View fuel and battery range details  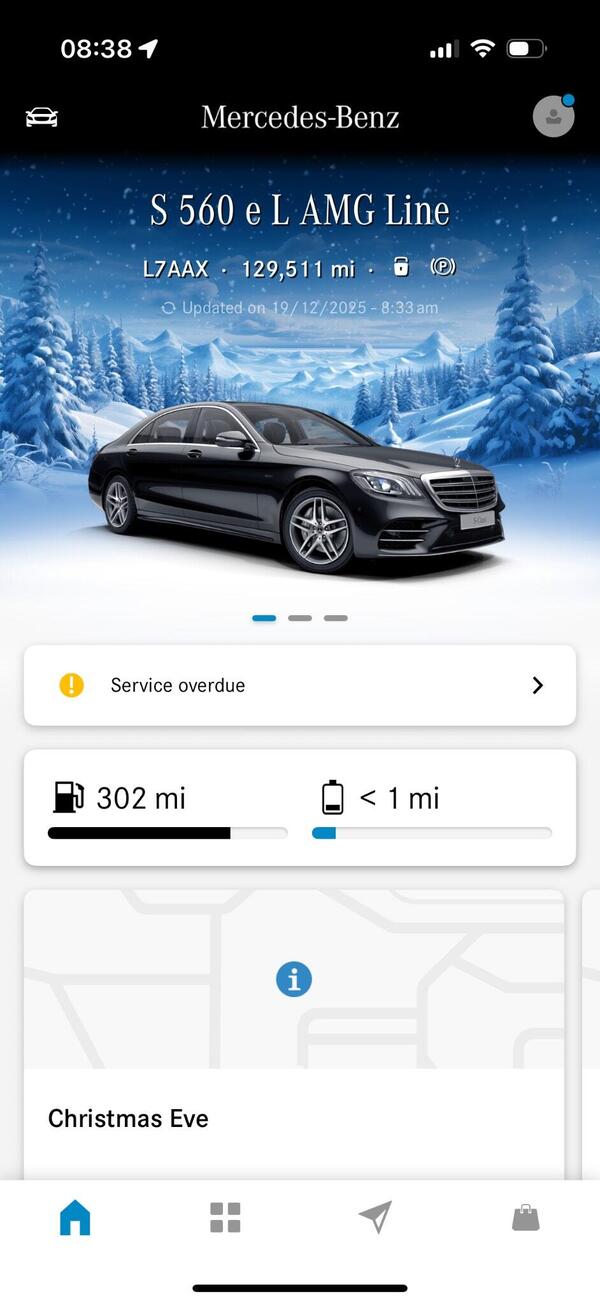tap(300, 807)
